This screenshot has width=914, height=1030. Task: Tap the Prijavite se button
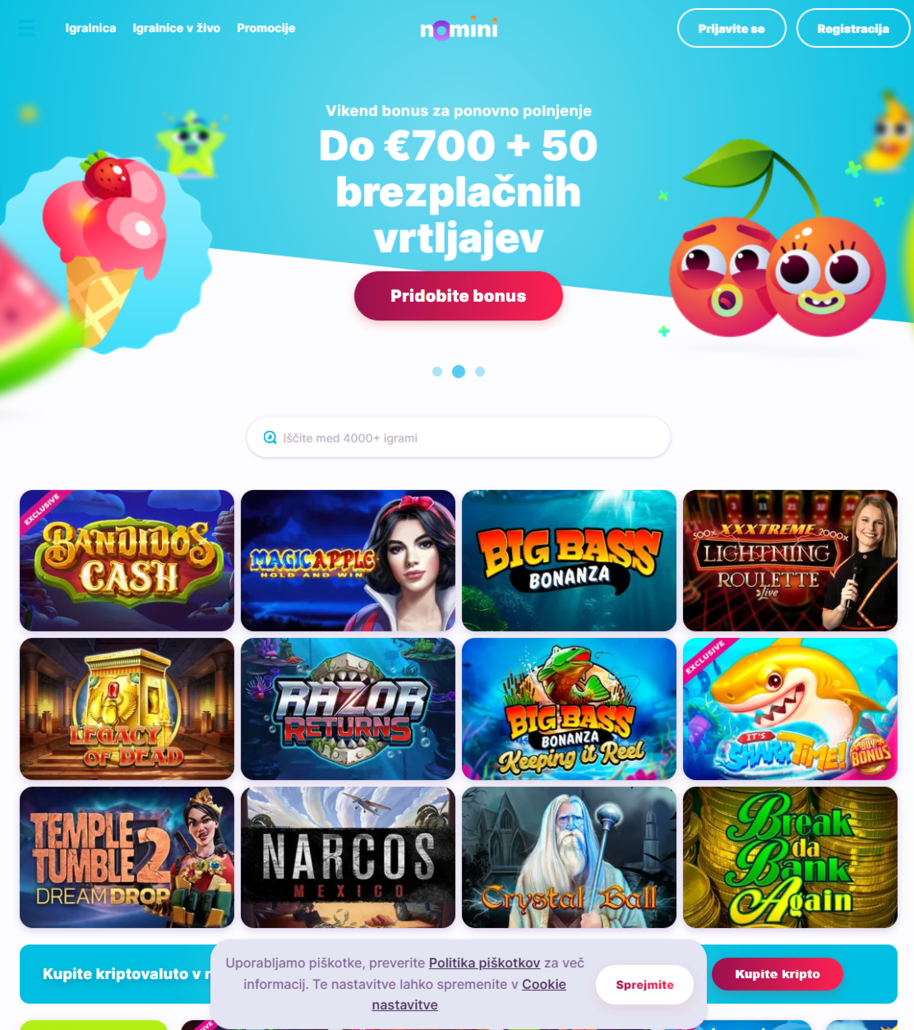[731, 28]
